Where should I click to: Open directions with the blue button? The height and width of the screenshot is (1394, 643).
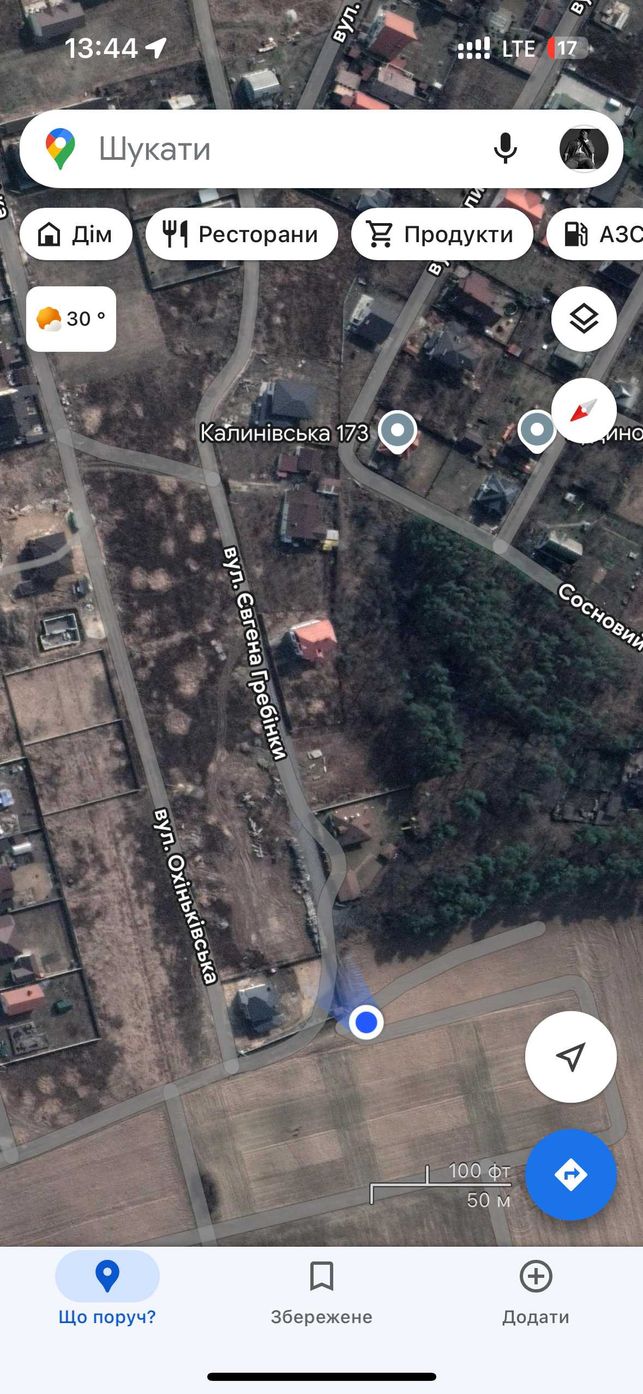[x=571, y=1174]
